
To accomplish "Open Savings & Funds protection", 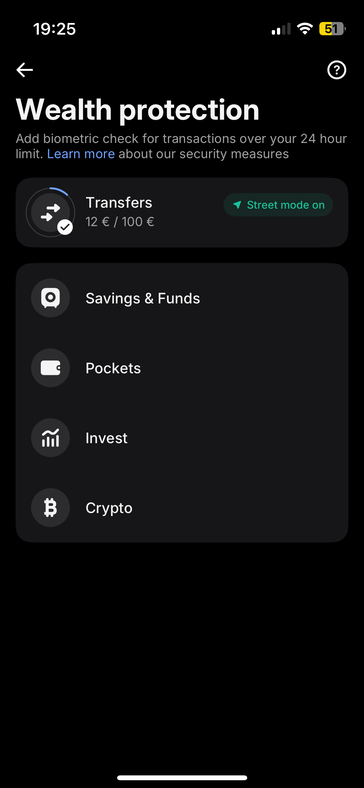I will 182,298.
